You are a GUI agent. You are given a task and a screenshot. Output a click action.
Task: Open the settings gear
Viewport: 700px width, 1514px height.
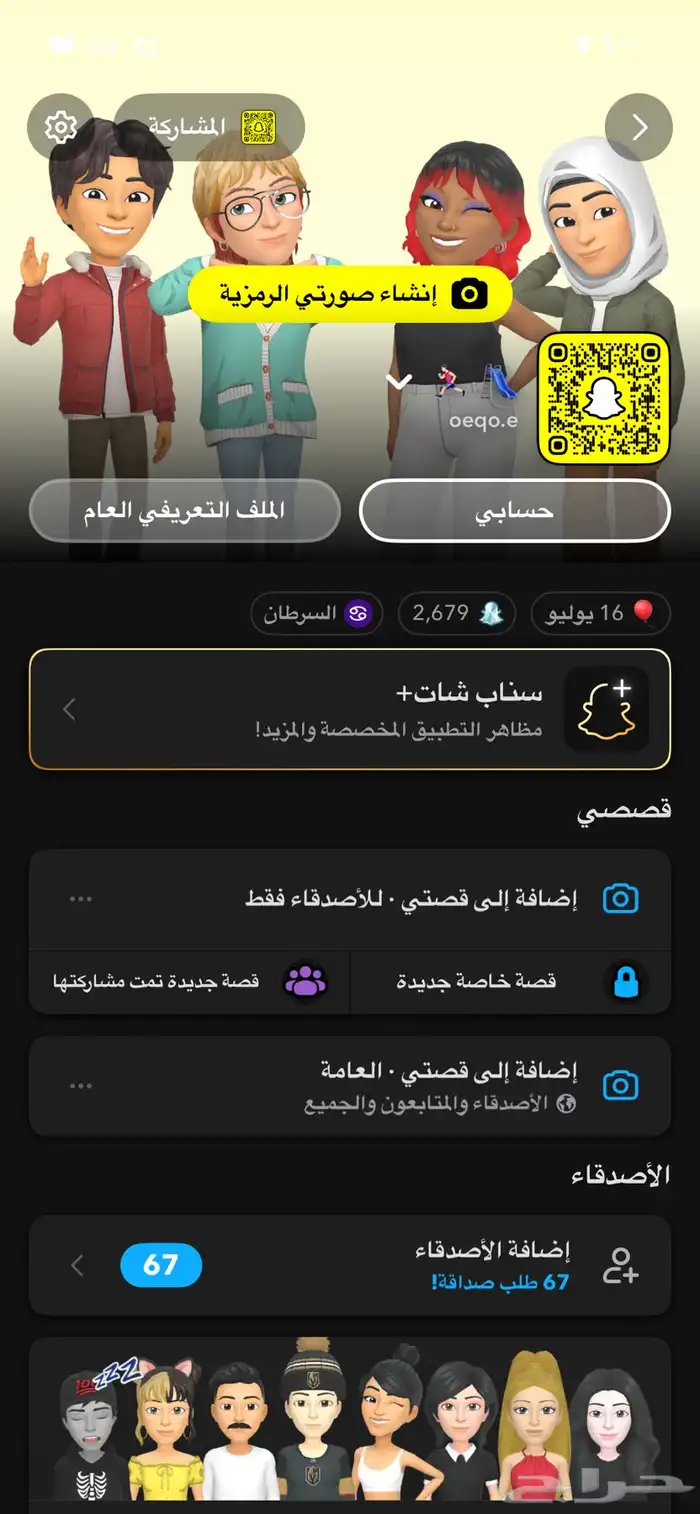(61, 127)
